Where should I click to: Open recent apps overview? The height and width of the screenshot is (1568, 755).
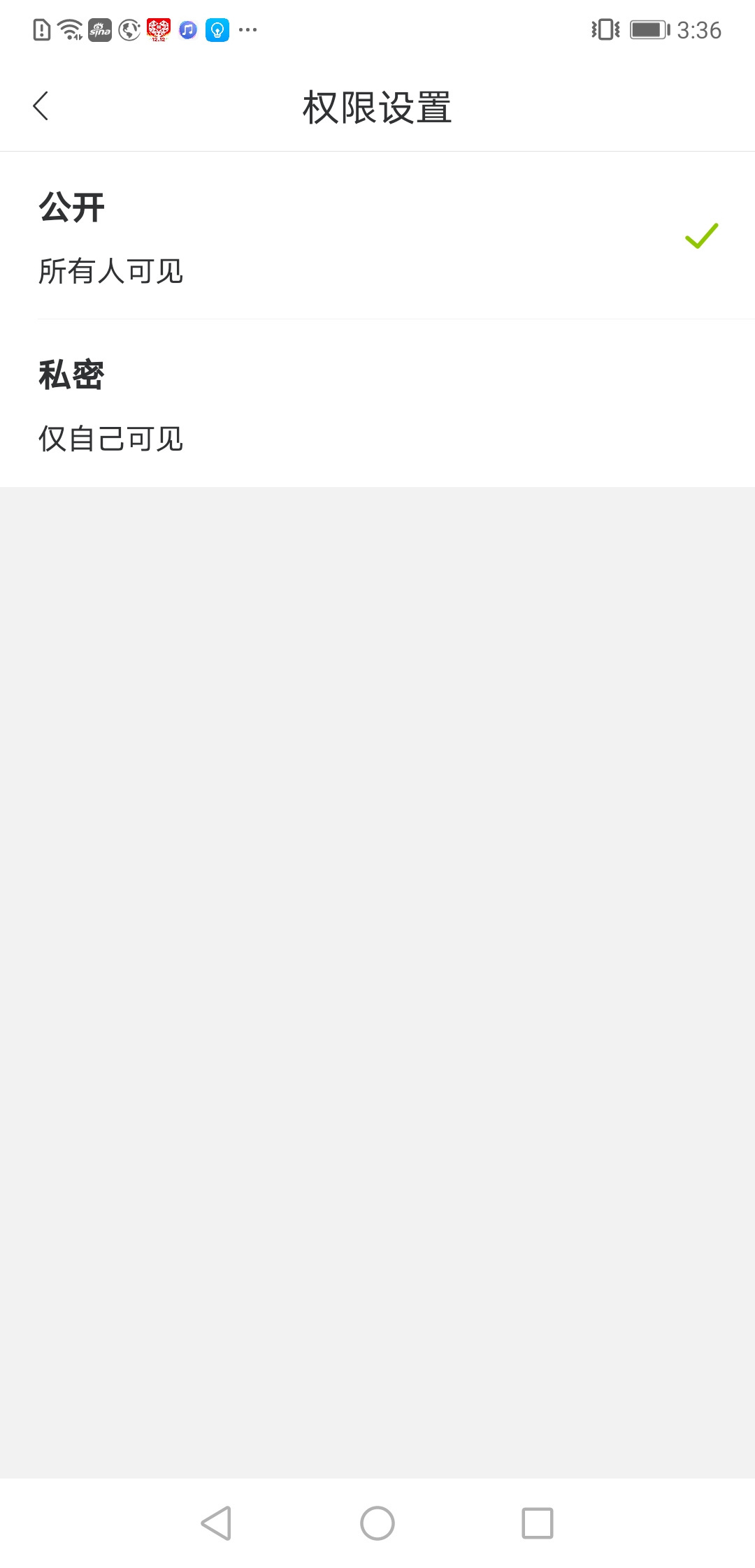(x=537, y=1523)
